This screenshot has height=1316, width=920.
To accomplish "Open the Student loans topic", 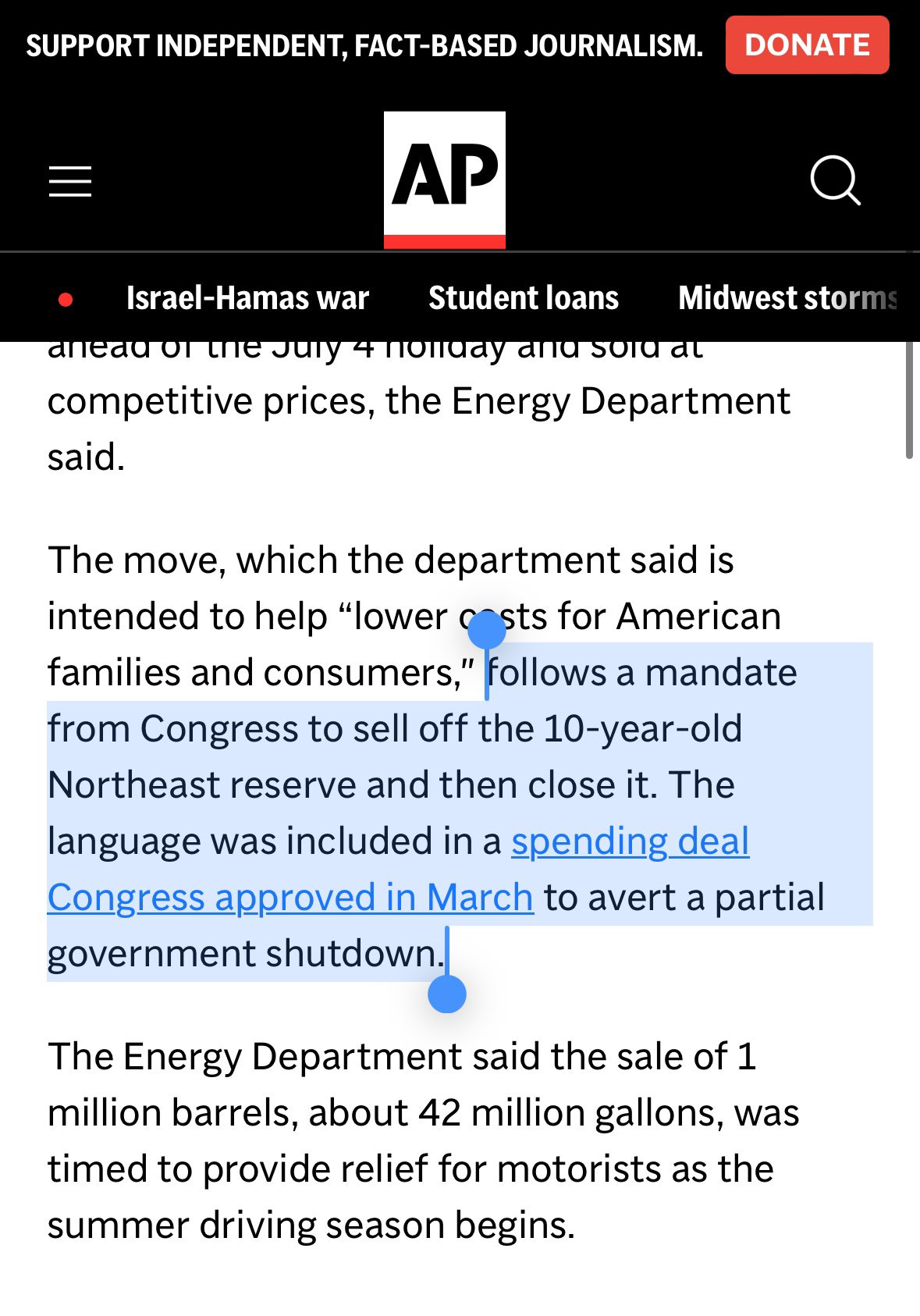I will (523, 298).
